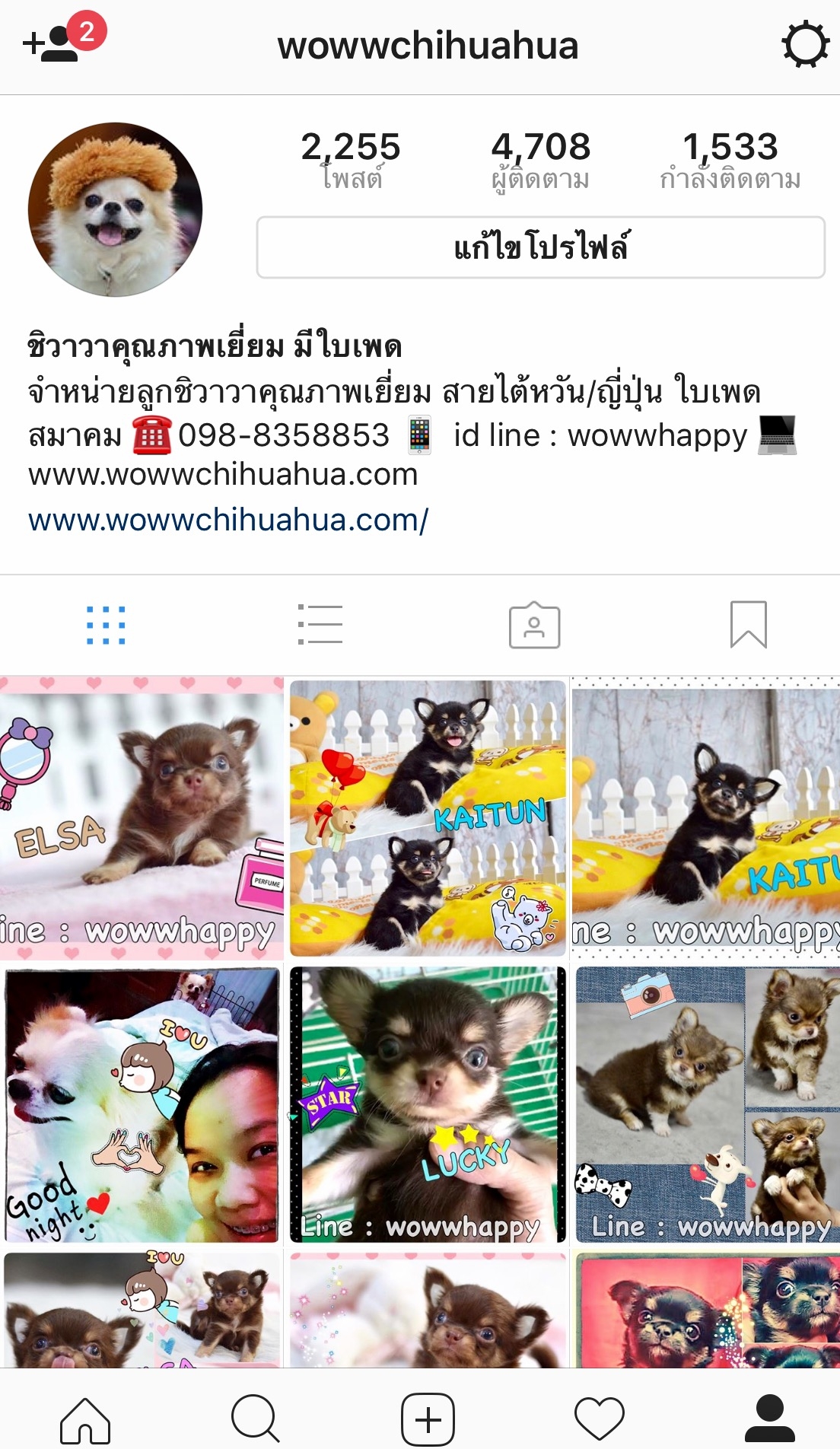The width and height of the screenshot is (840, 1449).
Task: Create a new post with plus button
Action: click(428, 1419)
